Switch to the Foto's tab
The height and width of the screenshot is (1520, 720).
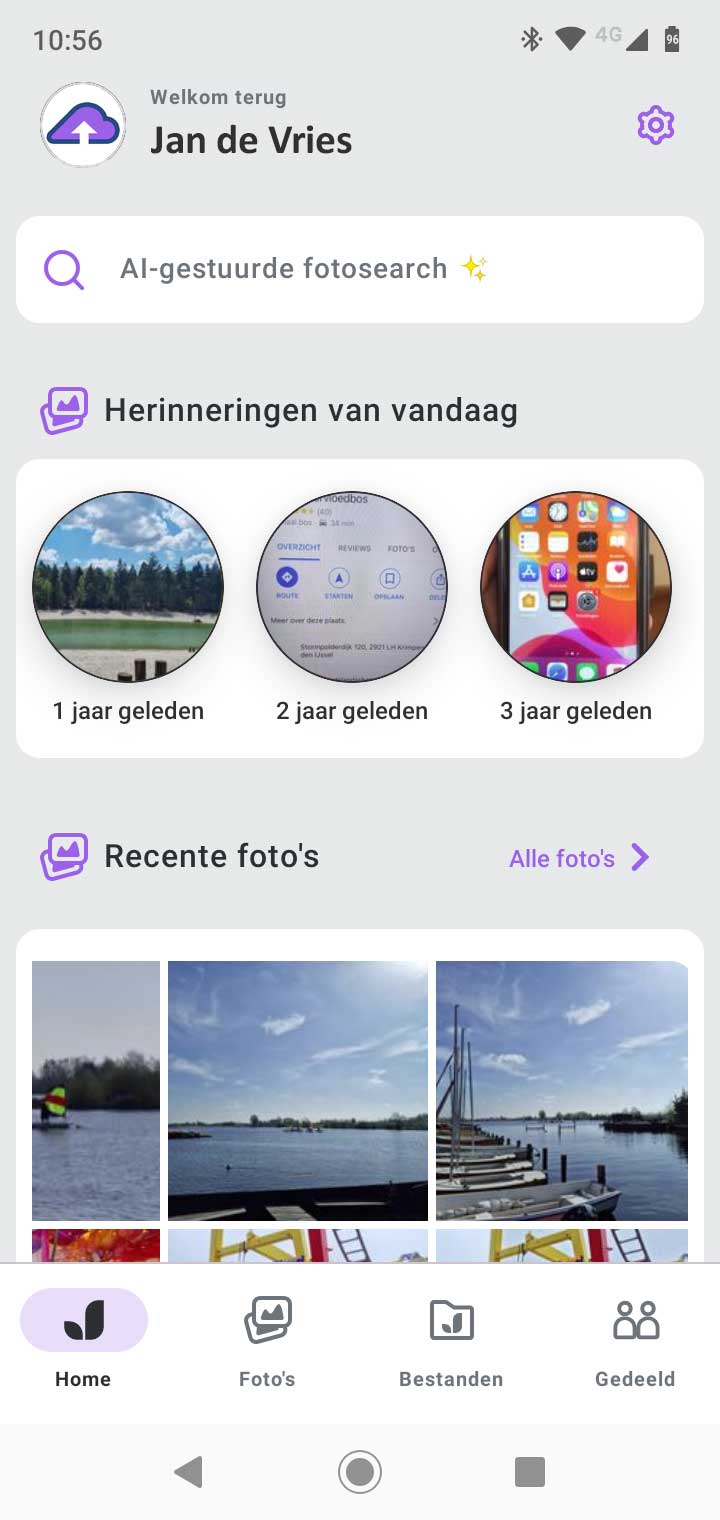[267, 1339]
